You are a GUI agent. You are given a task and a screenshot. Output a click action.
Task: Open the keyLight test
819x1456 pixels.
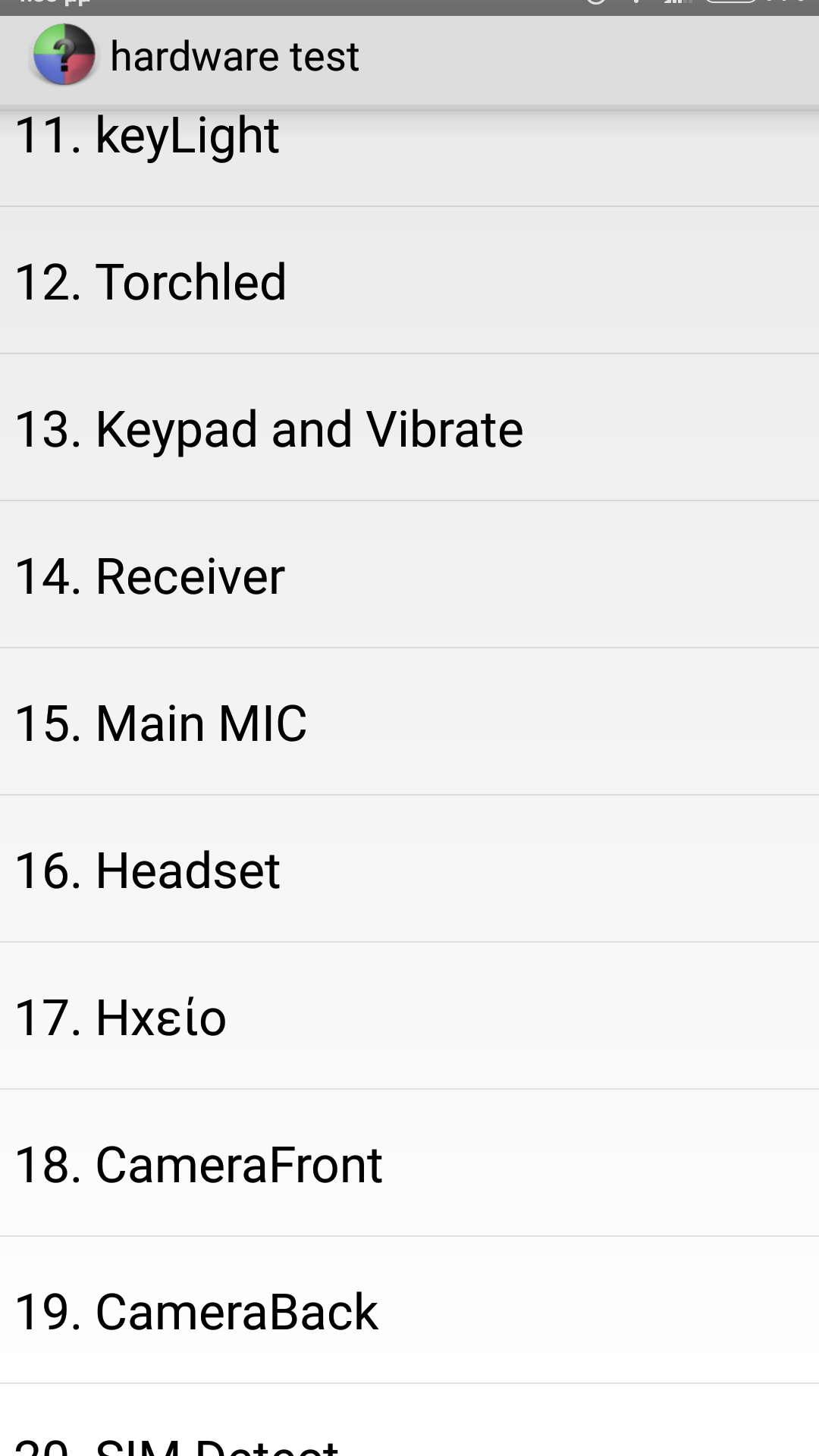click(409, 155)
